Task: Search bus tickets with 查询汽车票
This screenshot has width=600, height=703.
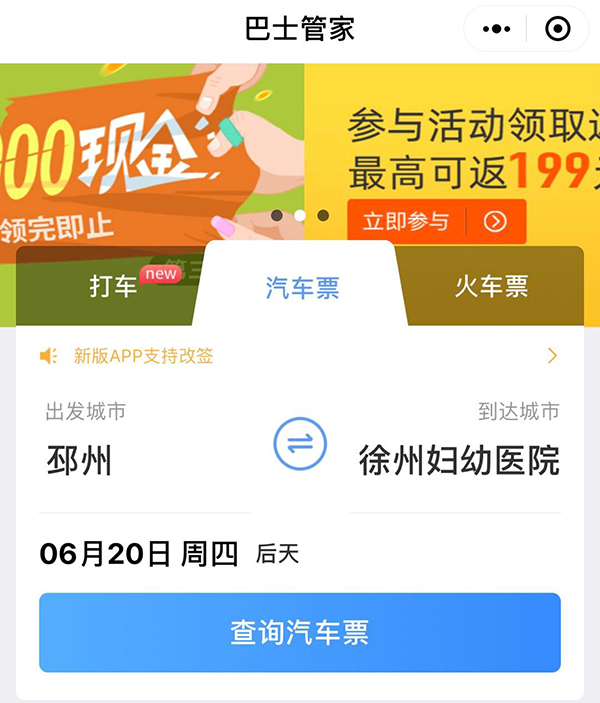Action: 300,632
